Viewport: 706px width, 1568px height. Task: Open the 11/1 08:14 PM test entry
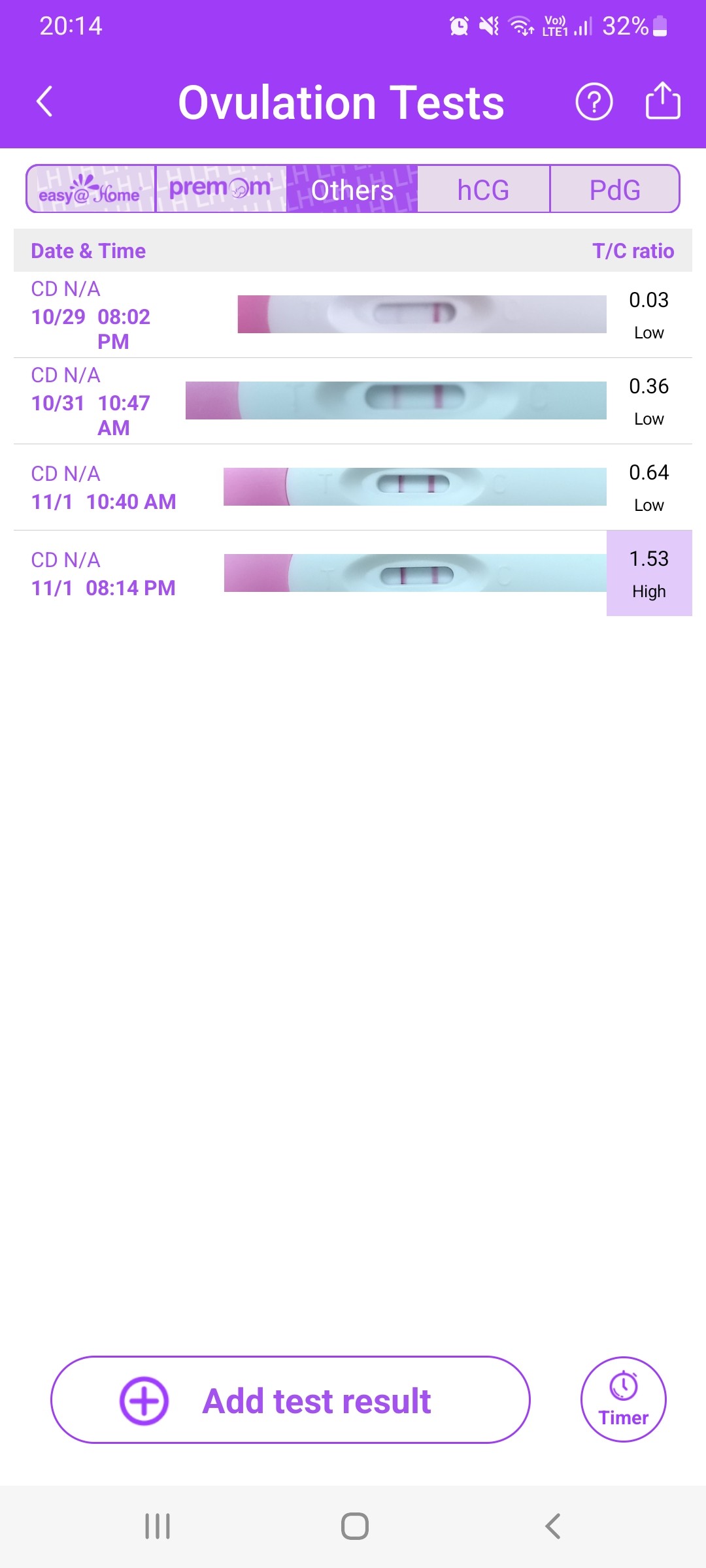353,574
